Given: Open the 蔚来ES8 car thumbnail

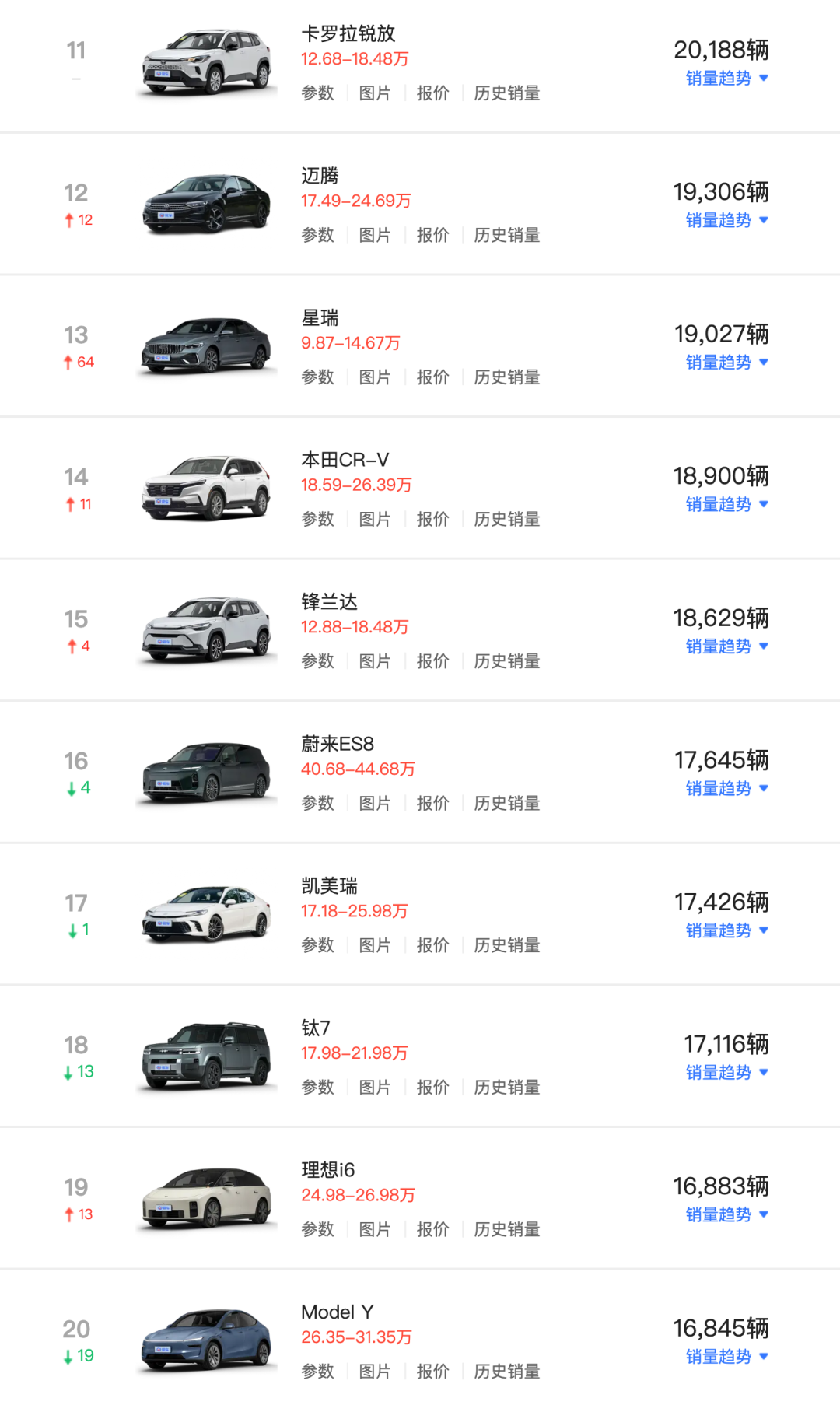Looking at the screenshot, I should click(207, 772).
